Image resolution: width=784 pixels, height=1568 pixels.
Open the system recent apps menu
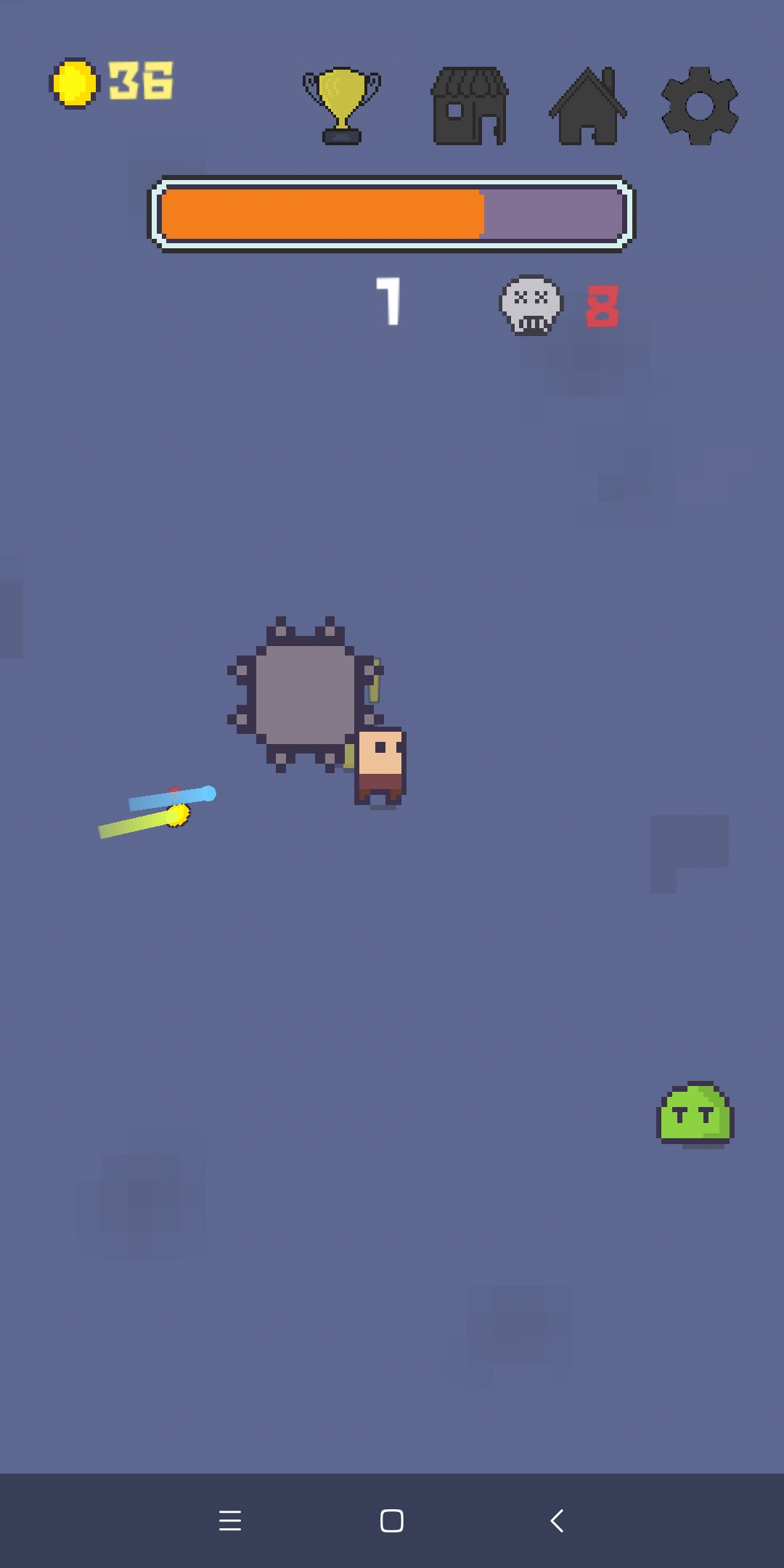[x=230, y=1520]
